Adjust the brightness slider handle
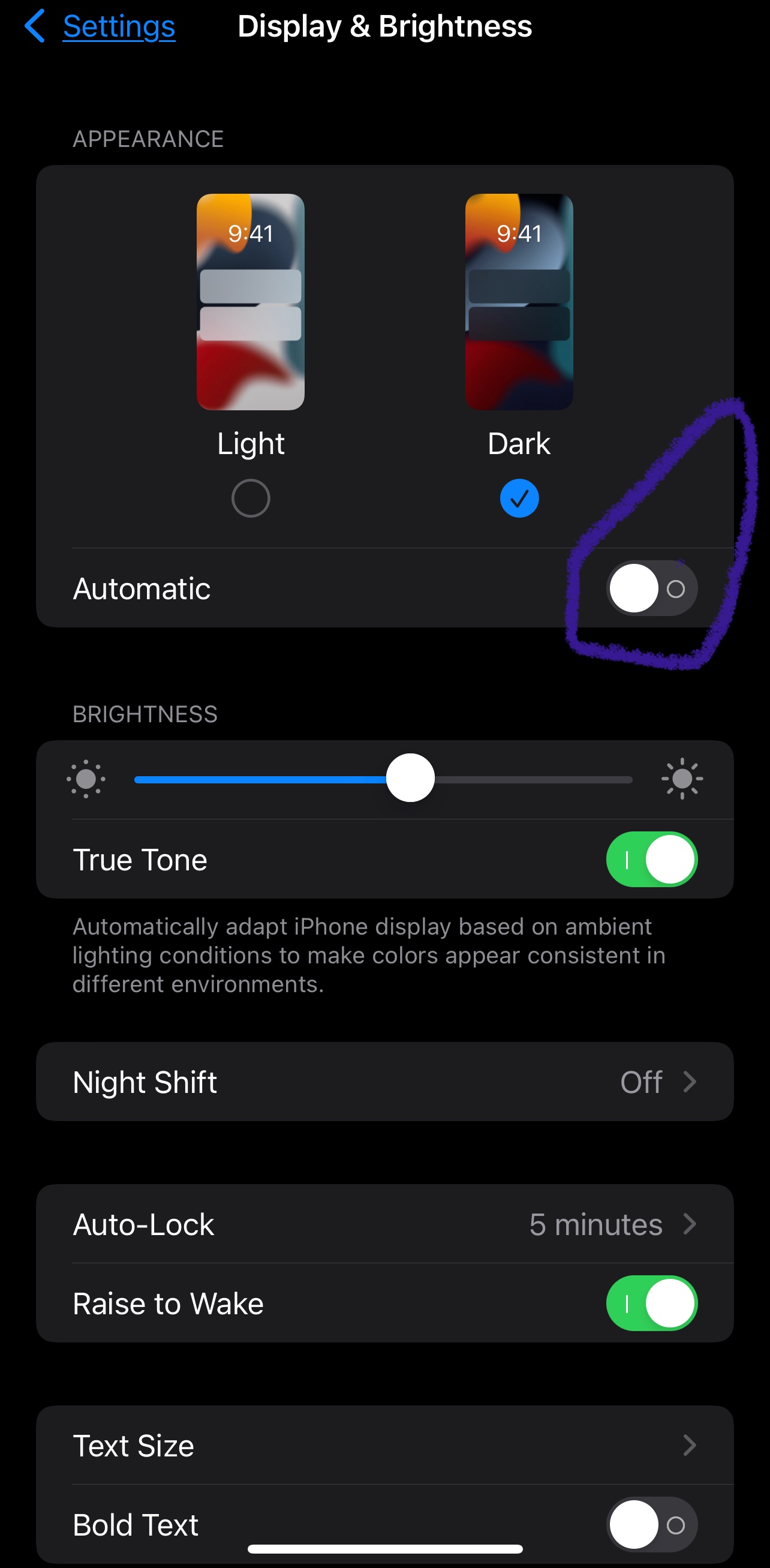770x1568 pixels. point(410,779)
